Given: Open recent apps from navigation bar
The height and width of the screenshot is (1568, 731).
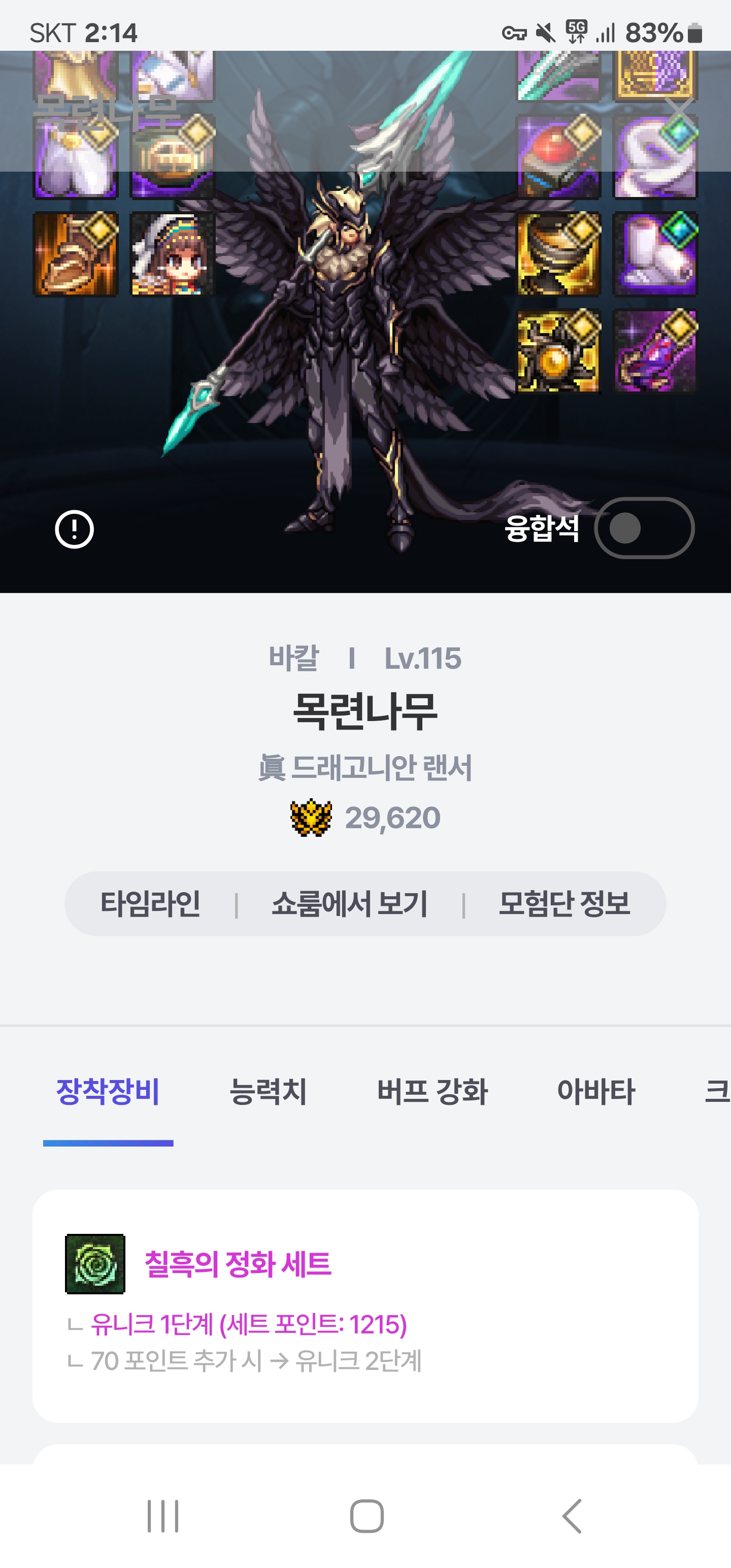Looking at the screenshot, I should click(162, 1516).
